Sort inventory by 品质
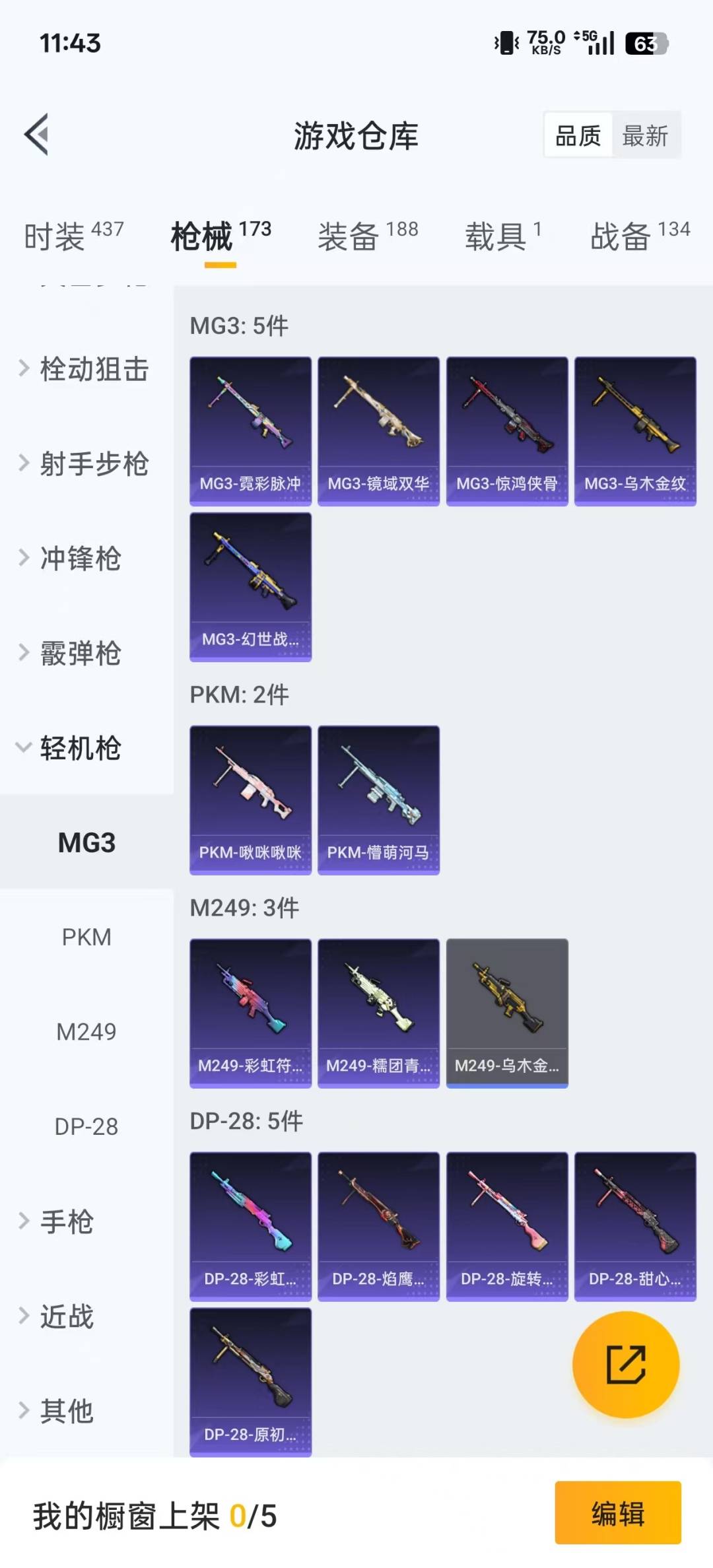 coord(578,136)
